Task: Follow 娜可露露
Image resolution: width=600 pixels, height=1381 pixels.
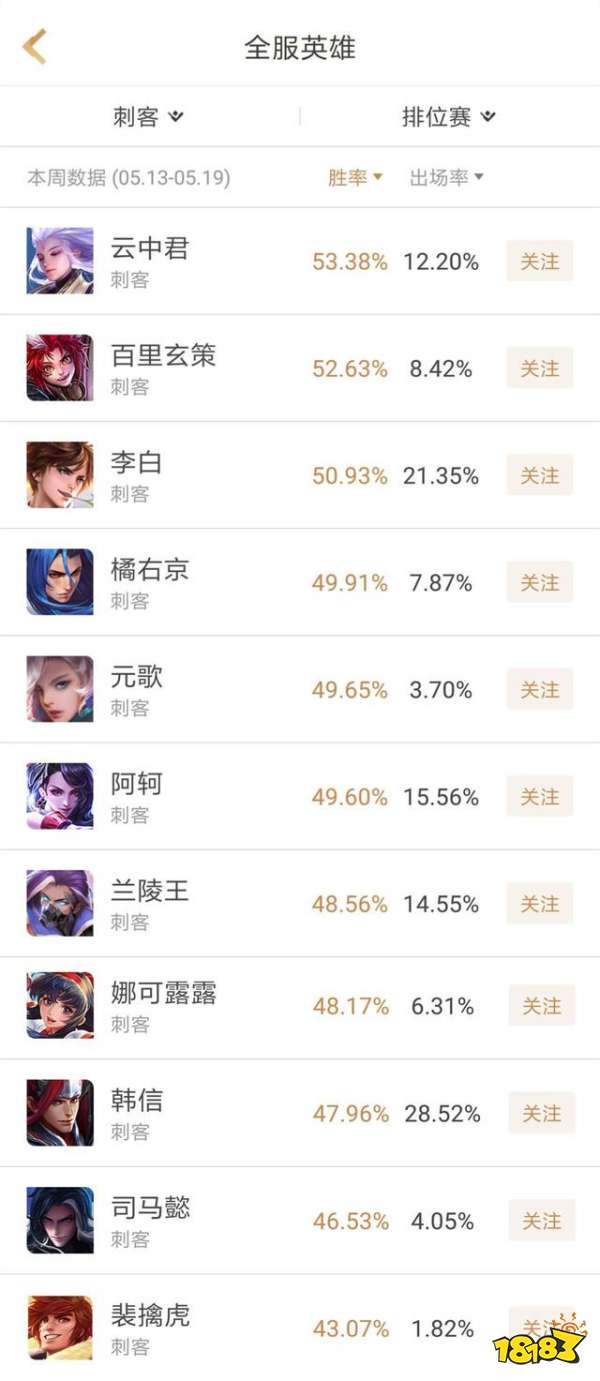Action: (x=541, y=1007)
